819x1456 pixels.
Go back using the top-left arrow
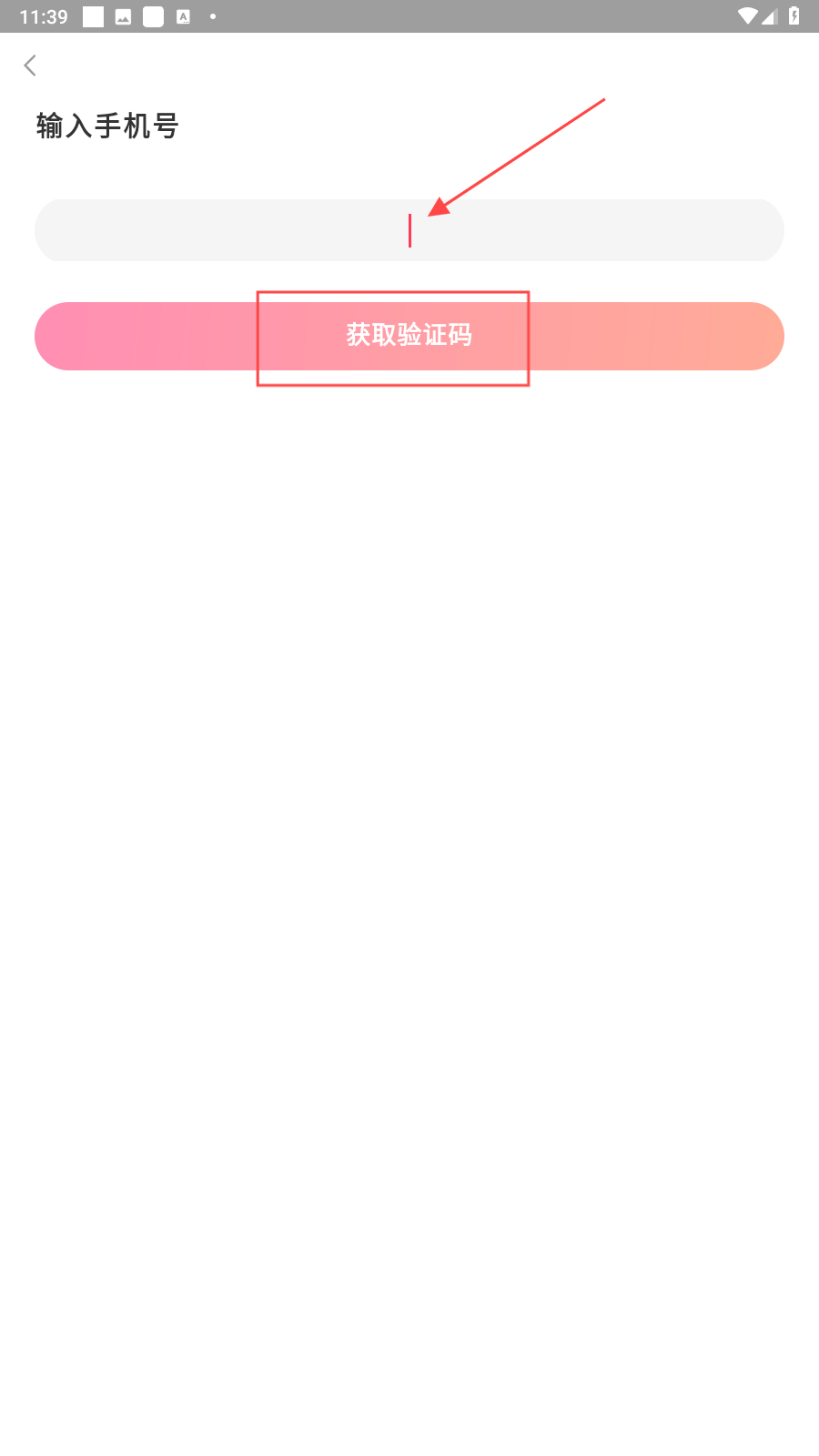pyautogui.click(x=30, y=66)
